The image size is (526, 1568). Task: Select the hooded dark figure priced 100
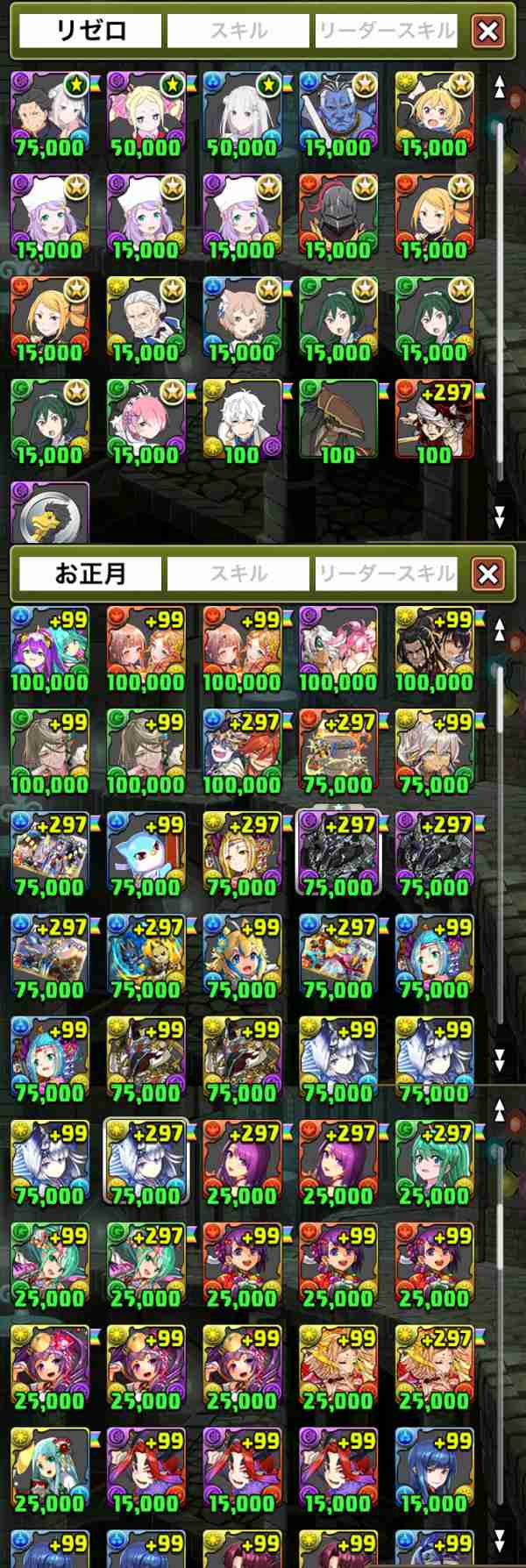pyautogui.click(x=338, y=422)
